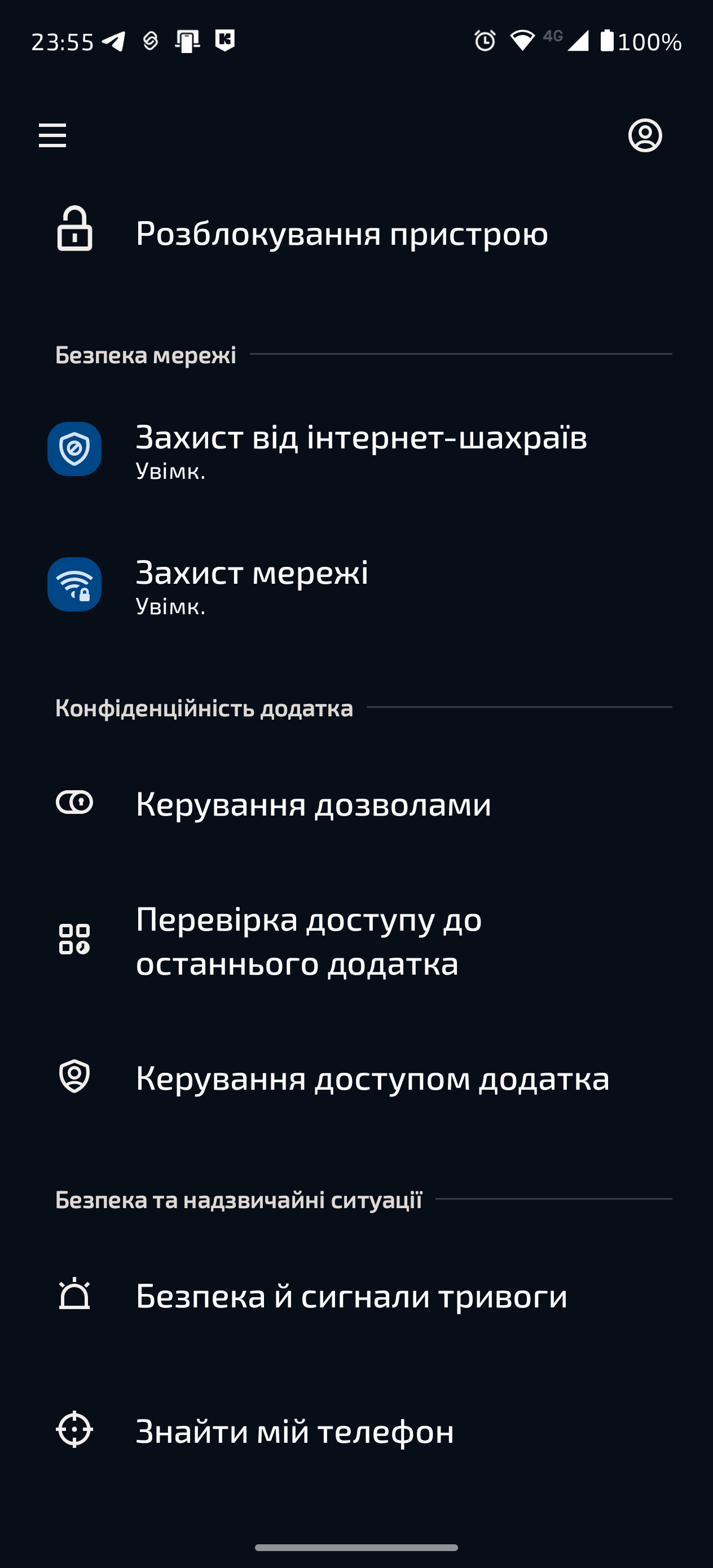Open Перевірка доступу до останнього додатка
The width and height of the screenshot is (713, 1568).
(308, 941)
